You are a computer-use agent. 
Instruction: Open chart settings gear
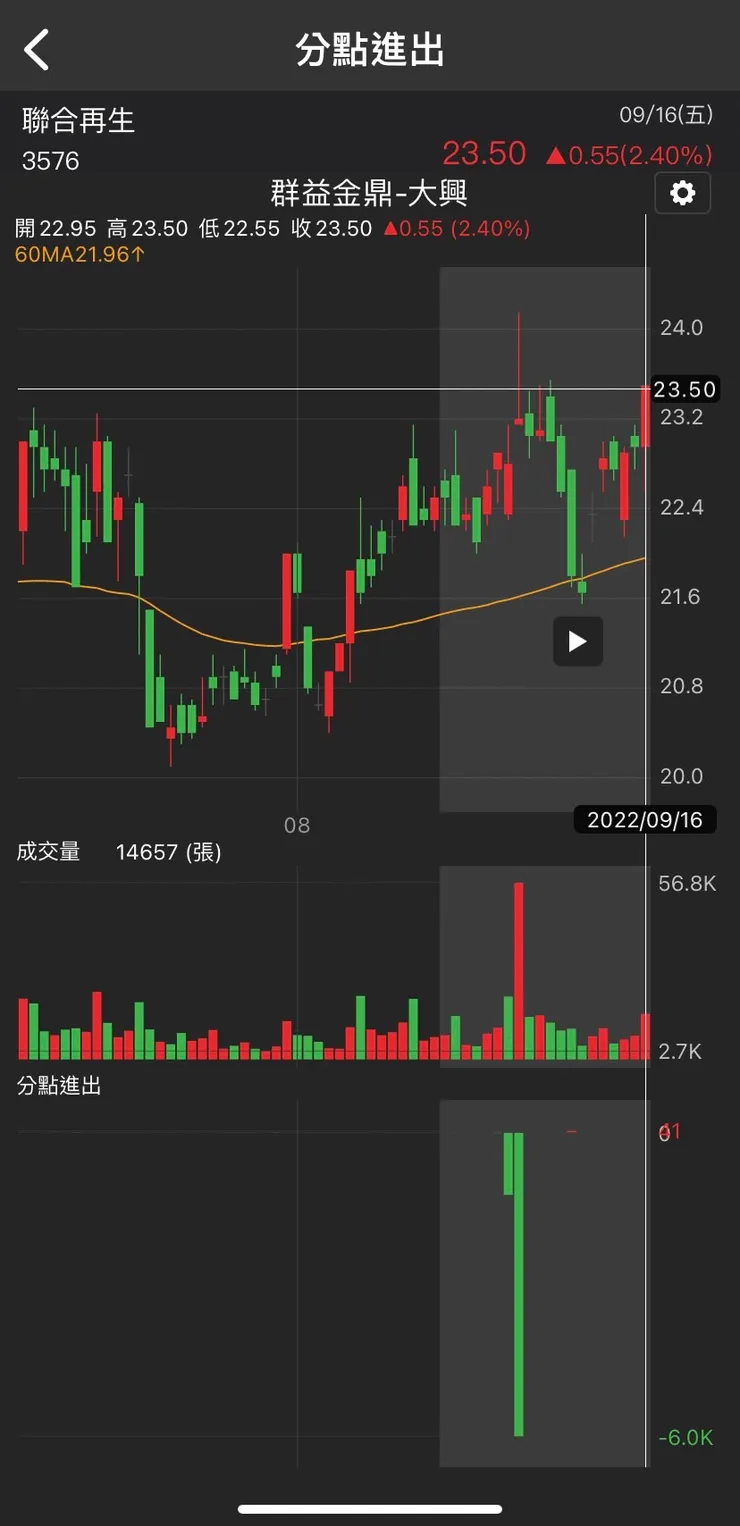(683, 193)
